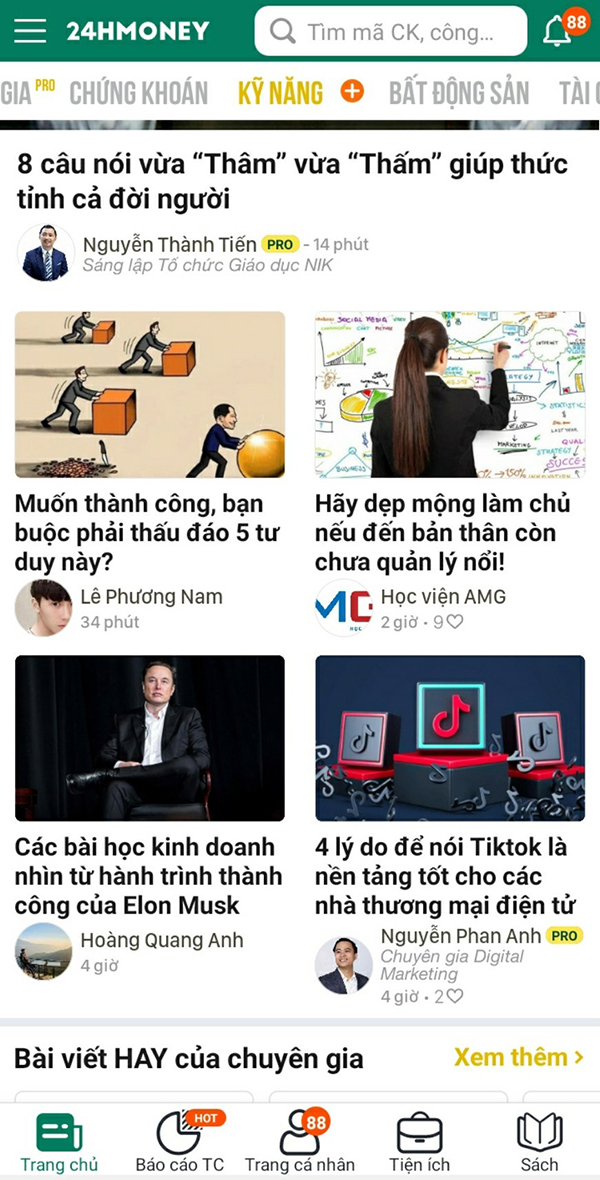The image size is (600, 1180).
Task: Open the Elon Musk business lessons article
Action: tap(148, 875)
